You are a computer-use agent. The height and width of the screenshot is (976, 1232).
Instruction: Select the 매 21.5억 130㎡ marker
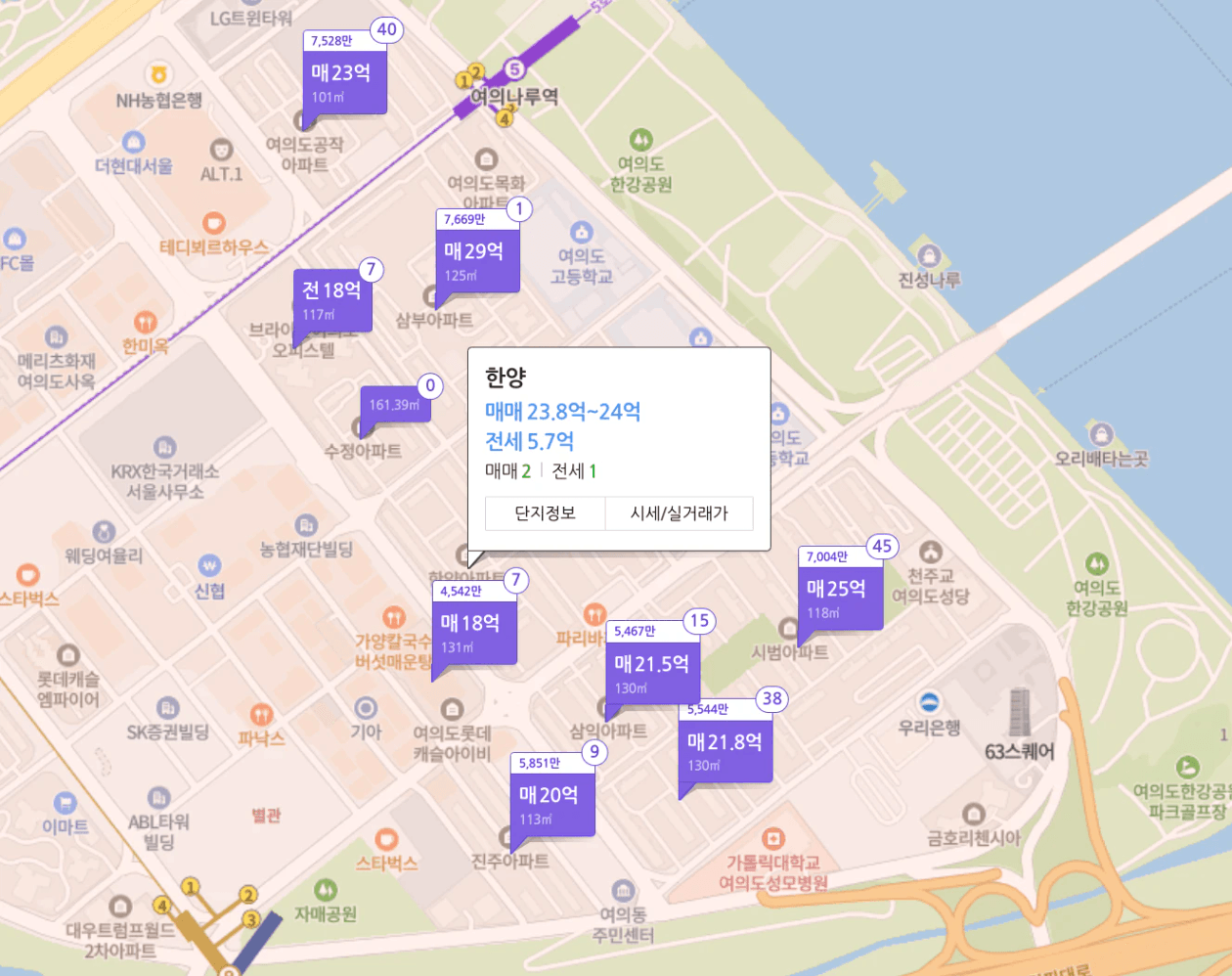tap(652, 673)
